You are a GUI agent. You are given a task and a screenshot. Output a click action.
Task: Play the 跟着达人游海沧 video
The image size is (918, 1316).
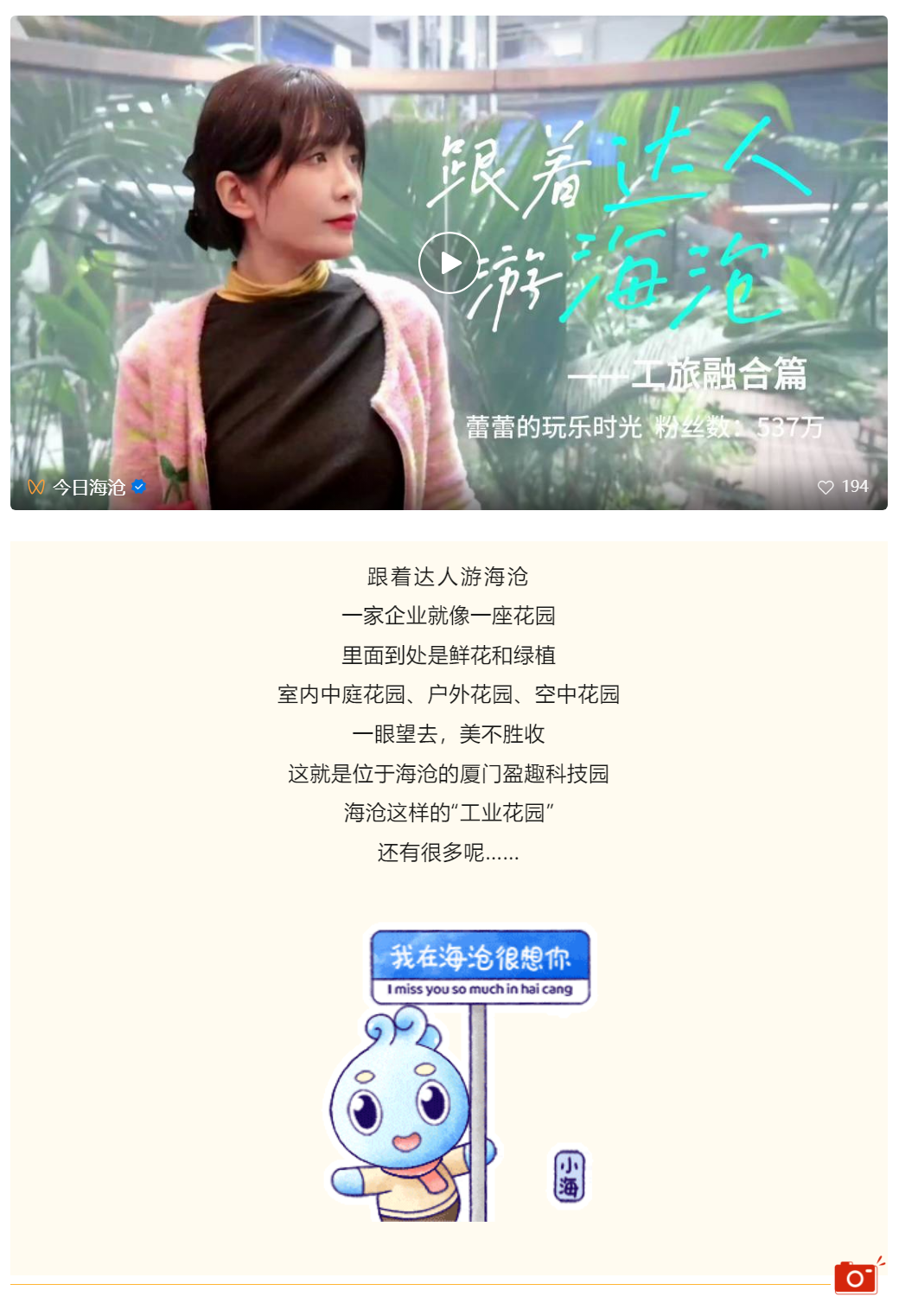(449, 263)
